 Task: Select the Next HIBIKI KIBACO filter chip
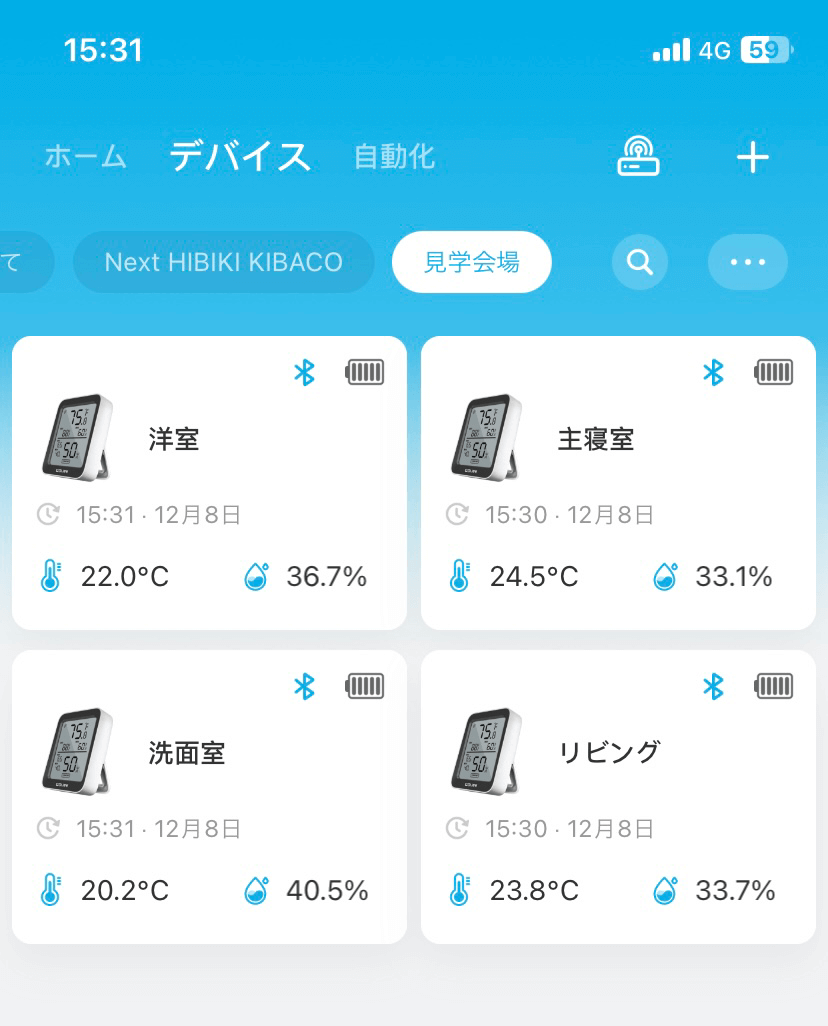[222, 262]
